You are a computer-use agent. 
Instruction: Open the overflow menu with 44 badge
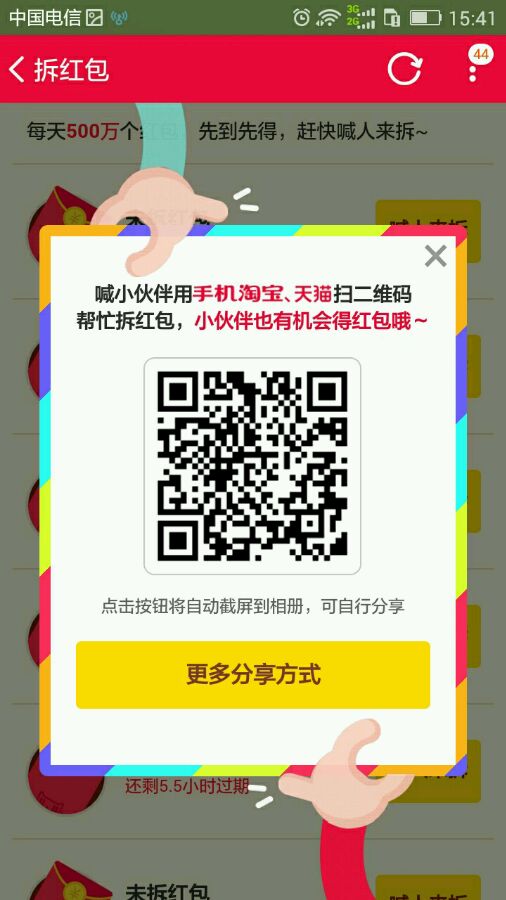(x=473, y=69)
